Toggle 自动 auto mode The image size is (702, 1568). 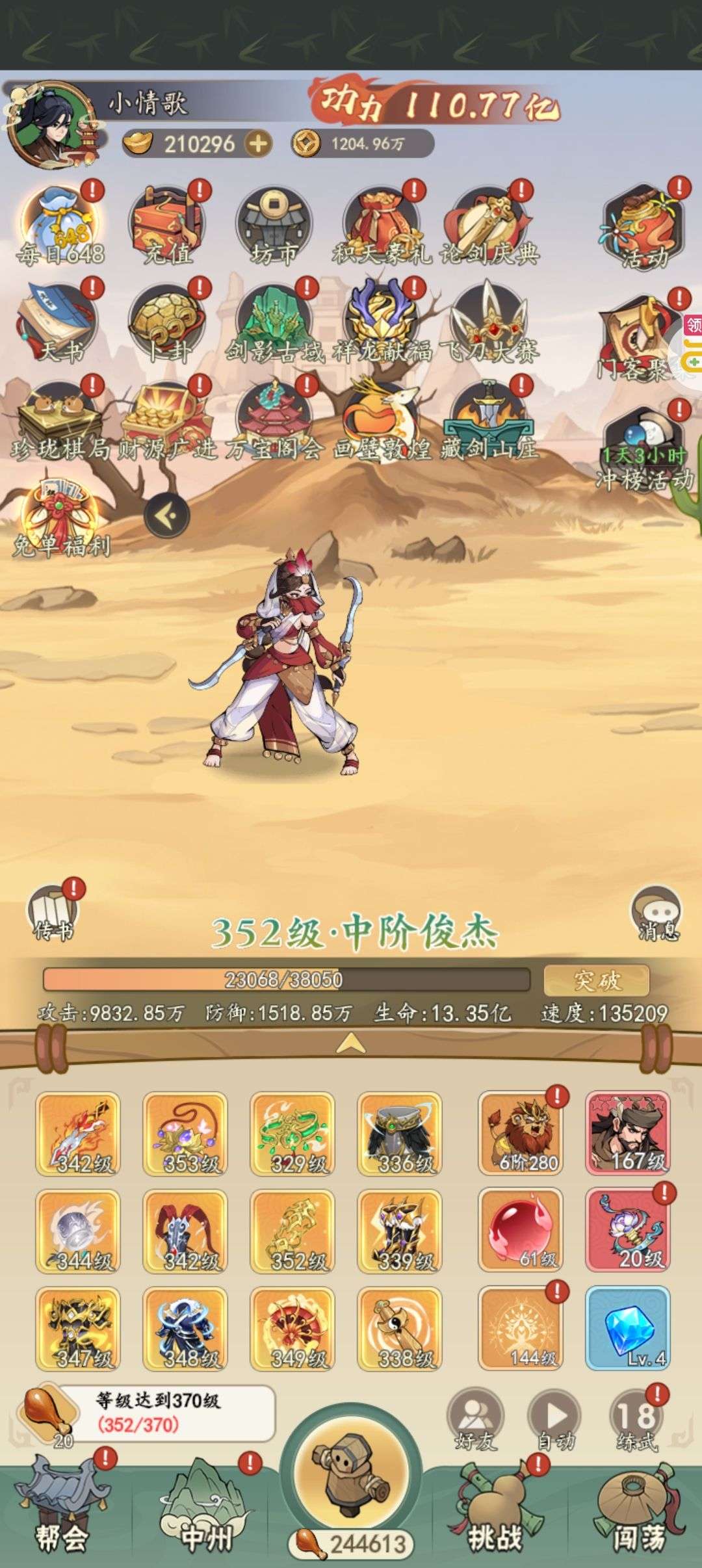coord(556,1420)
